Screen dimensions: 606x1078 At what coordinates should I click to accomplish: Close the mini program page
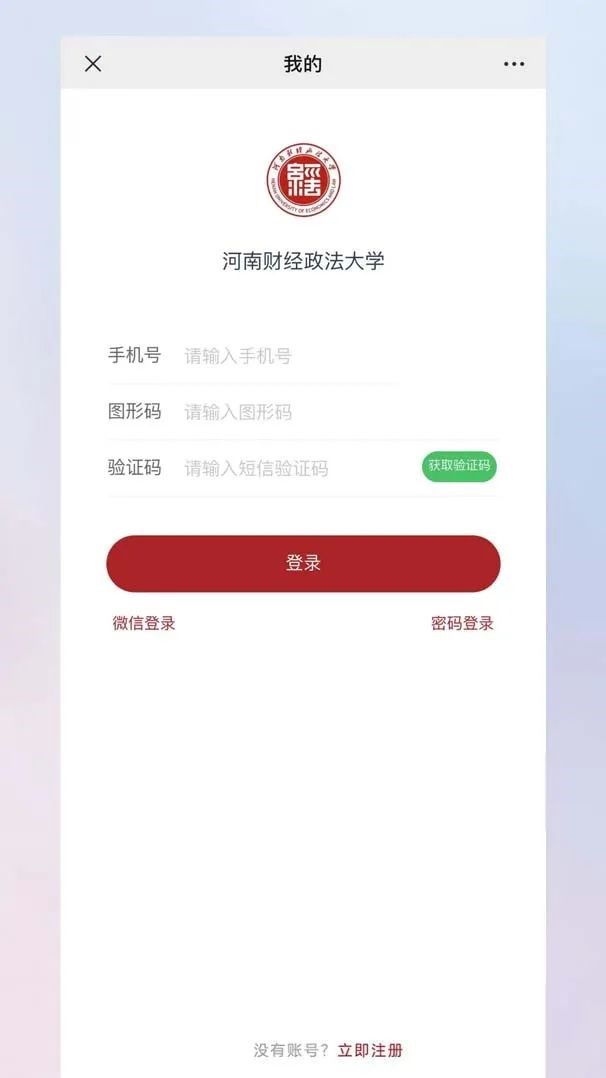93,64
